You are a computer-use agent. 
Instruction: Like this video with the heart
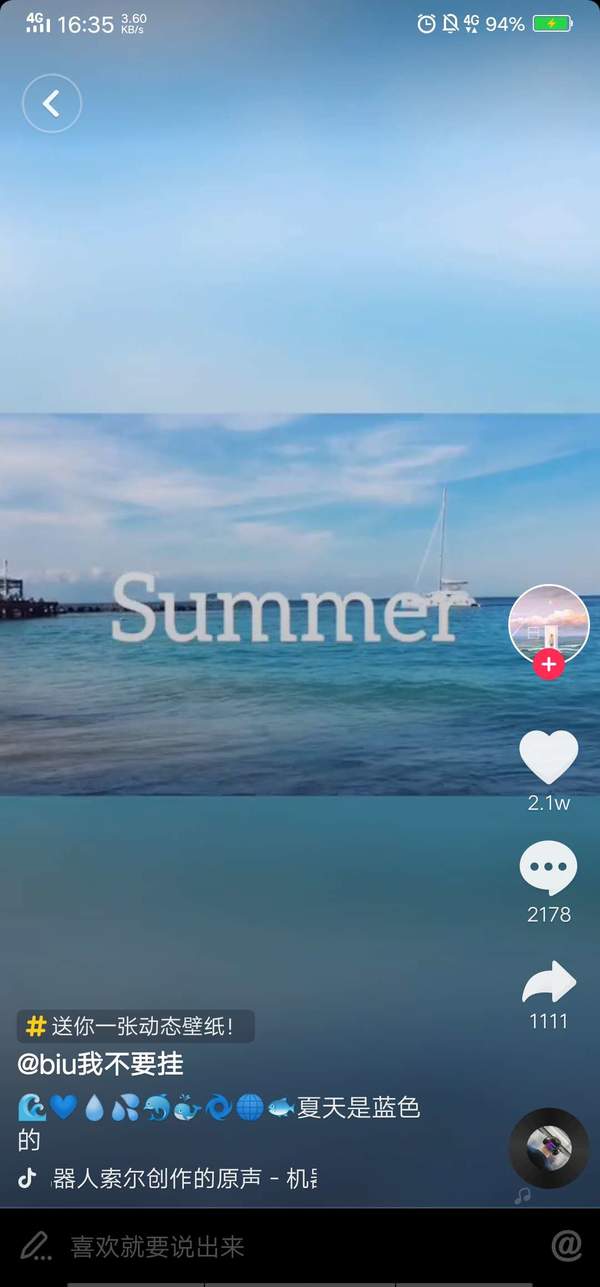(x=549, y=758)
